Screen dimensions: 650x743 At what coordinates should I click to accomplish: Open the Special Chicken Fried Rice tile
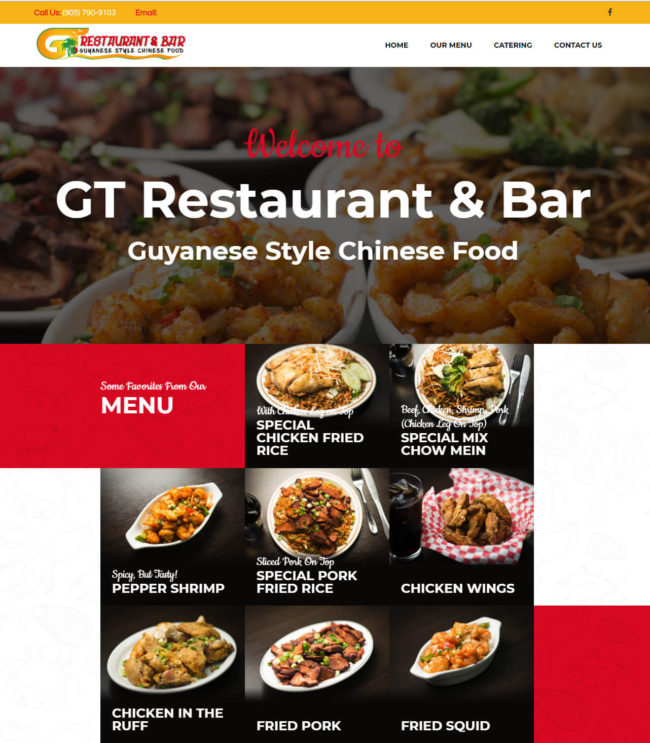(x=316, y=405)
